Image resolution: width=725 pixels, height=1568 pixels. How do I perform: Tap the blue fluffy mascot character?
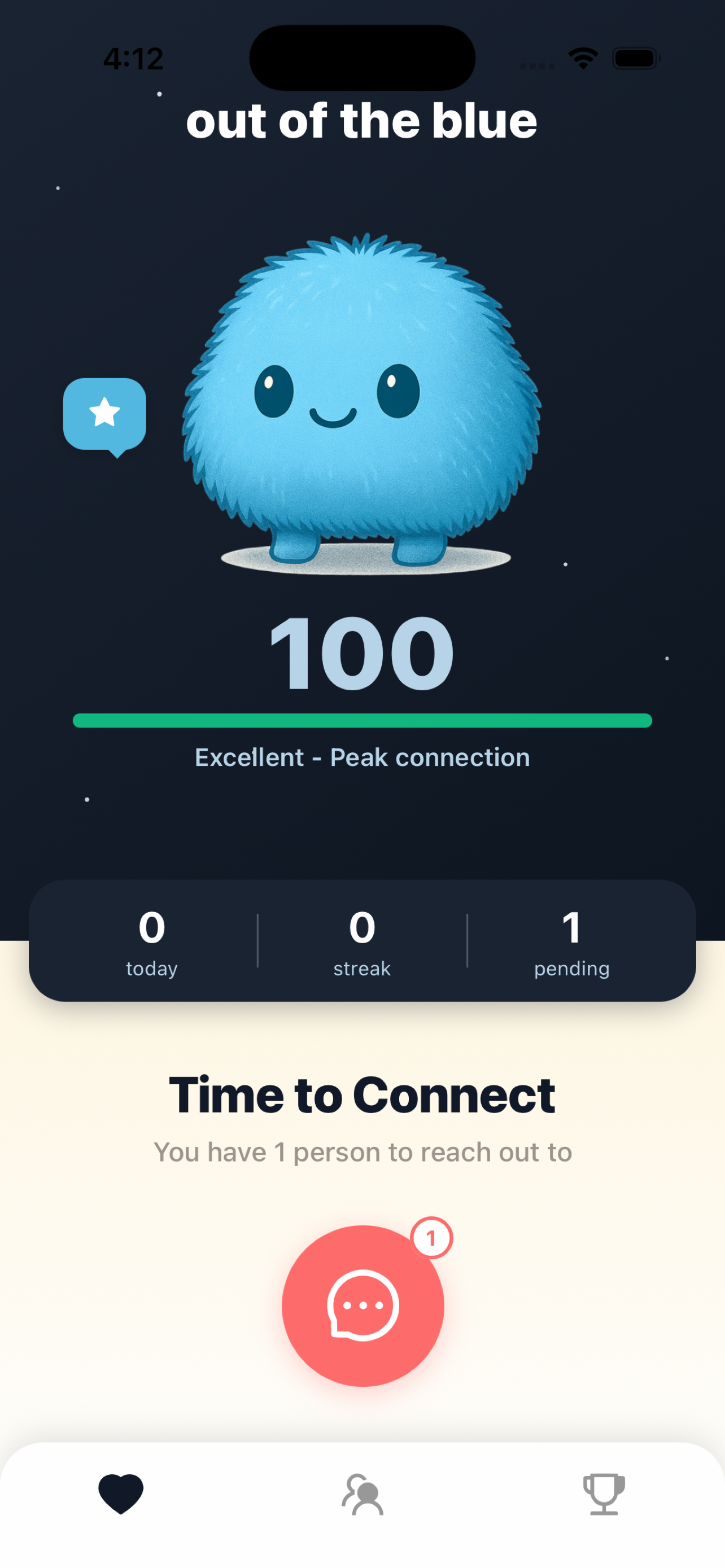pyautogui.click(x=362, y=408)
